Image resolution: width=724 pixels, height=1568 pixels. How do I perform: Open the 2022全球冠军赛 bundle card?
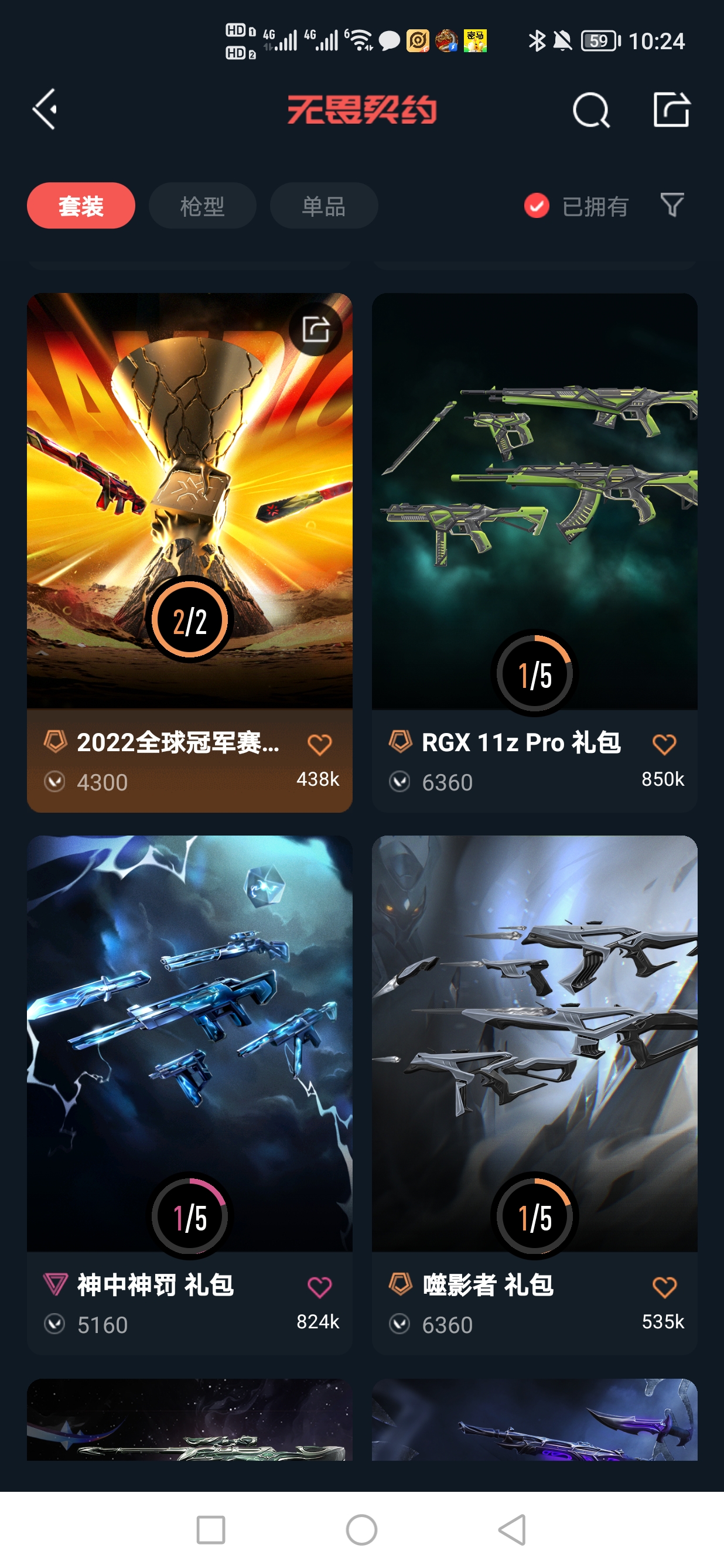pos(189,499)
